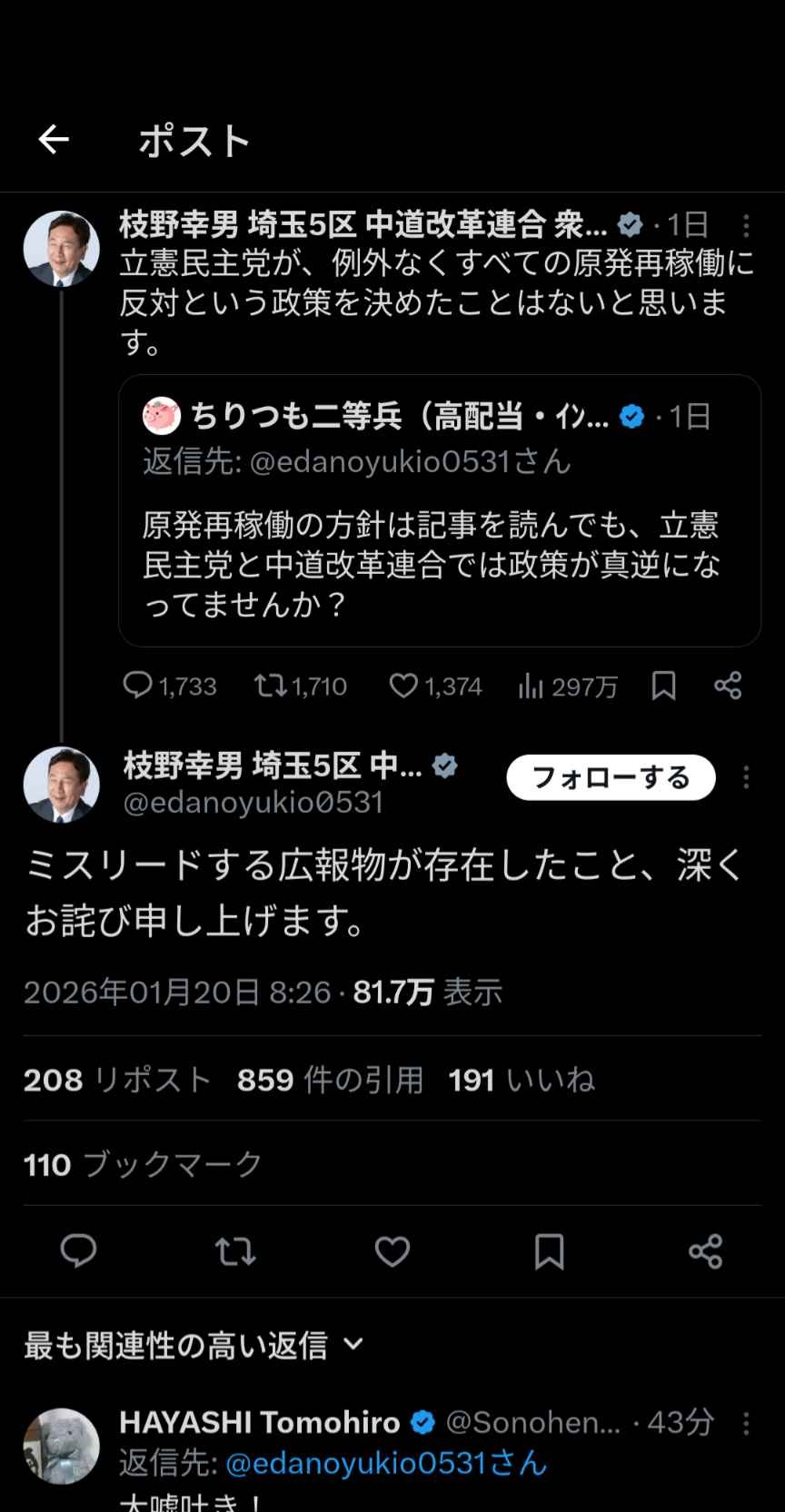View the 859 件の引用 quotes
The image size is (785, 1512).
(x=330, y=1080)
